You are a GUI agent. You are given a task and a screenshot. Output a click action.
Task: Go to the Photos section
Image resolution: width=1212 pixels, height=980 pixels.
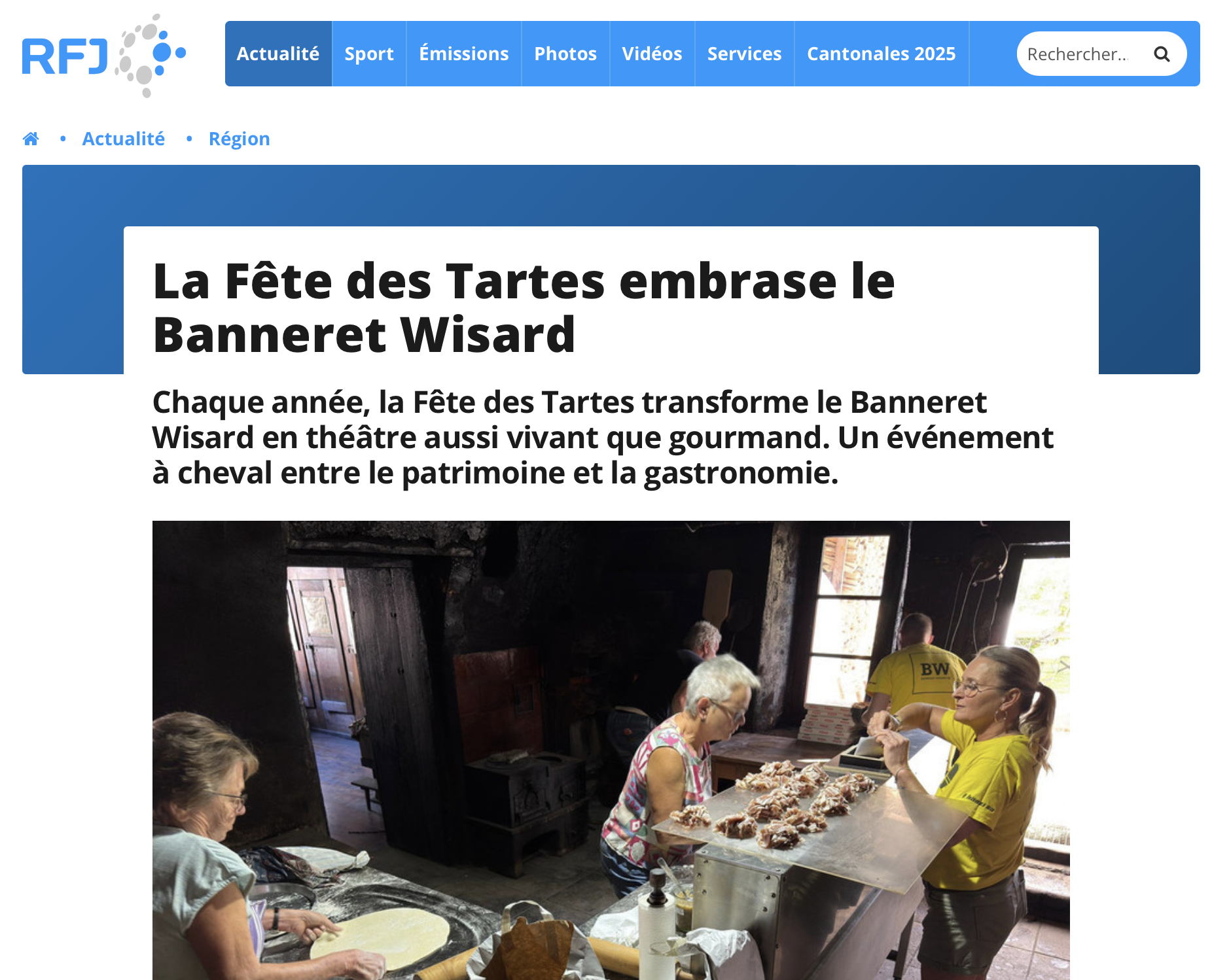pyautogui.click(x=565, y=54)
